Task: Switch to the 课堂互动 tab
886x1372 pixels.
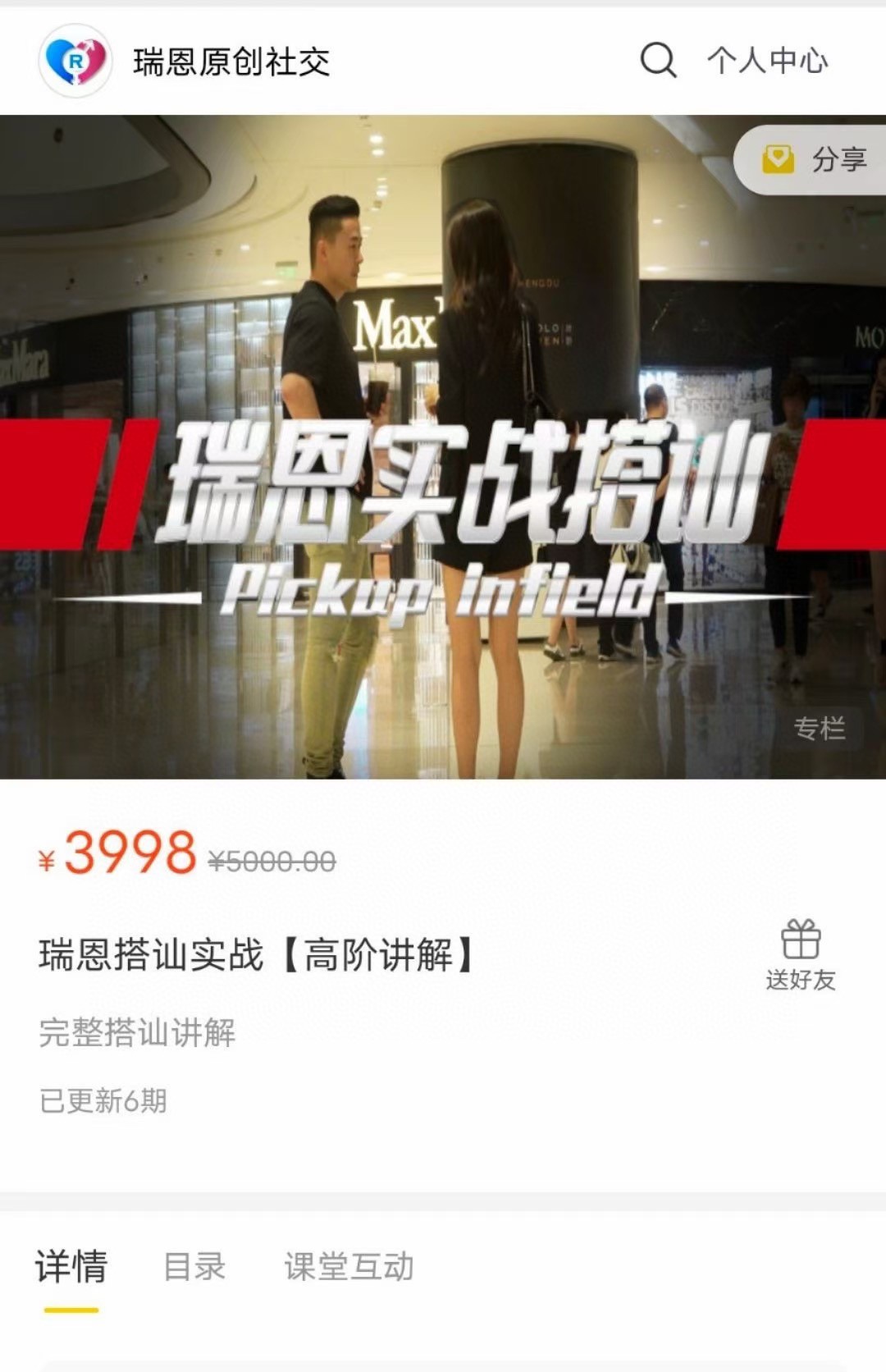Action: [x=349, y=1266]
